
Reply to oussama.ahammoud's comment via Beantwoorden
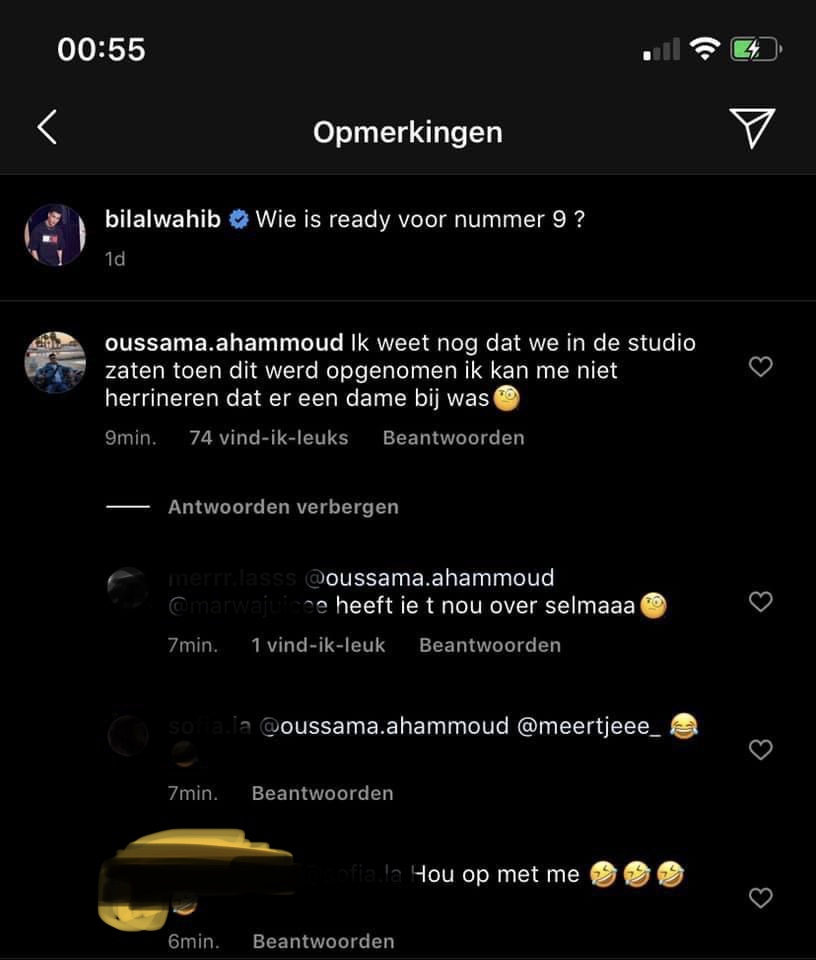point(453,437)
